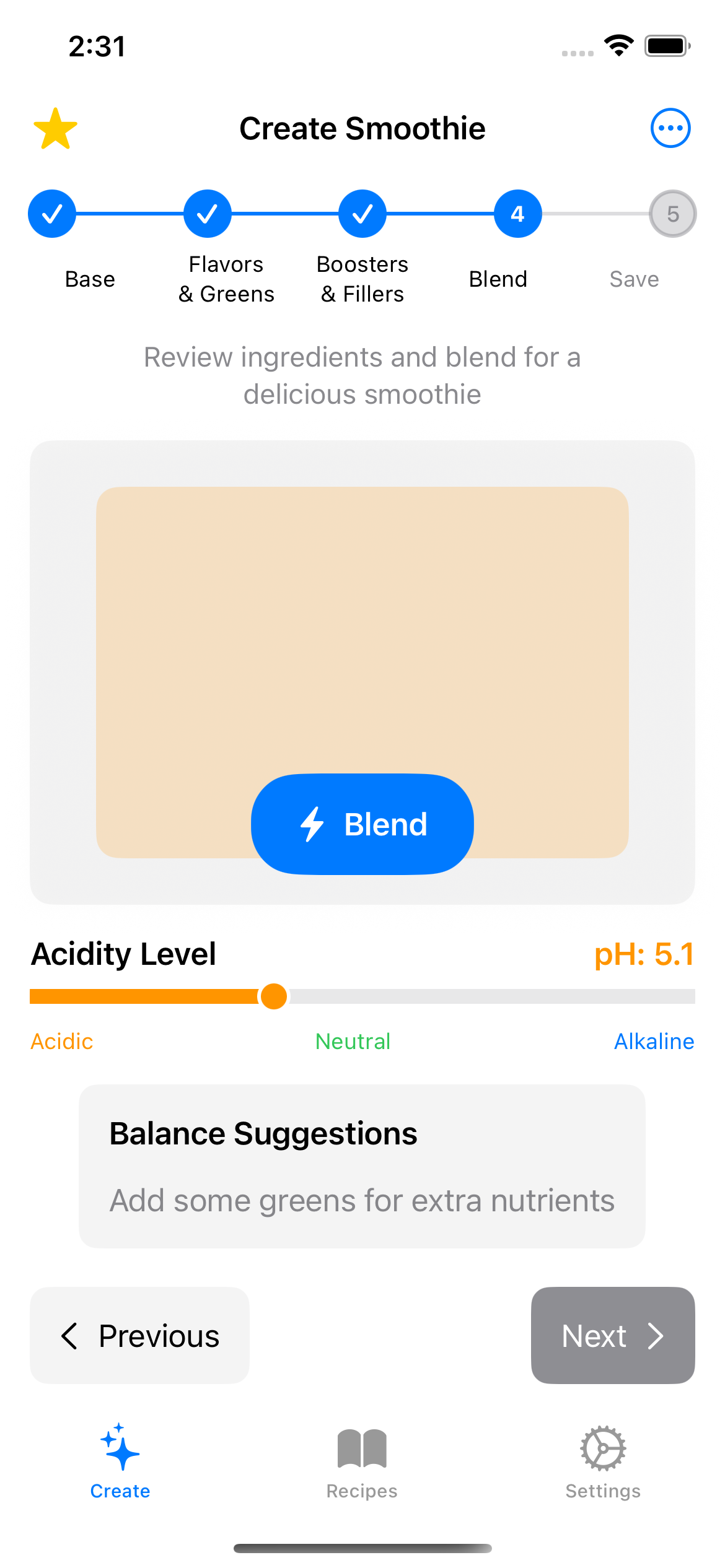
Task: Open the Settings tab
Action: click(603, 1461)
